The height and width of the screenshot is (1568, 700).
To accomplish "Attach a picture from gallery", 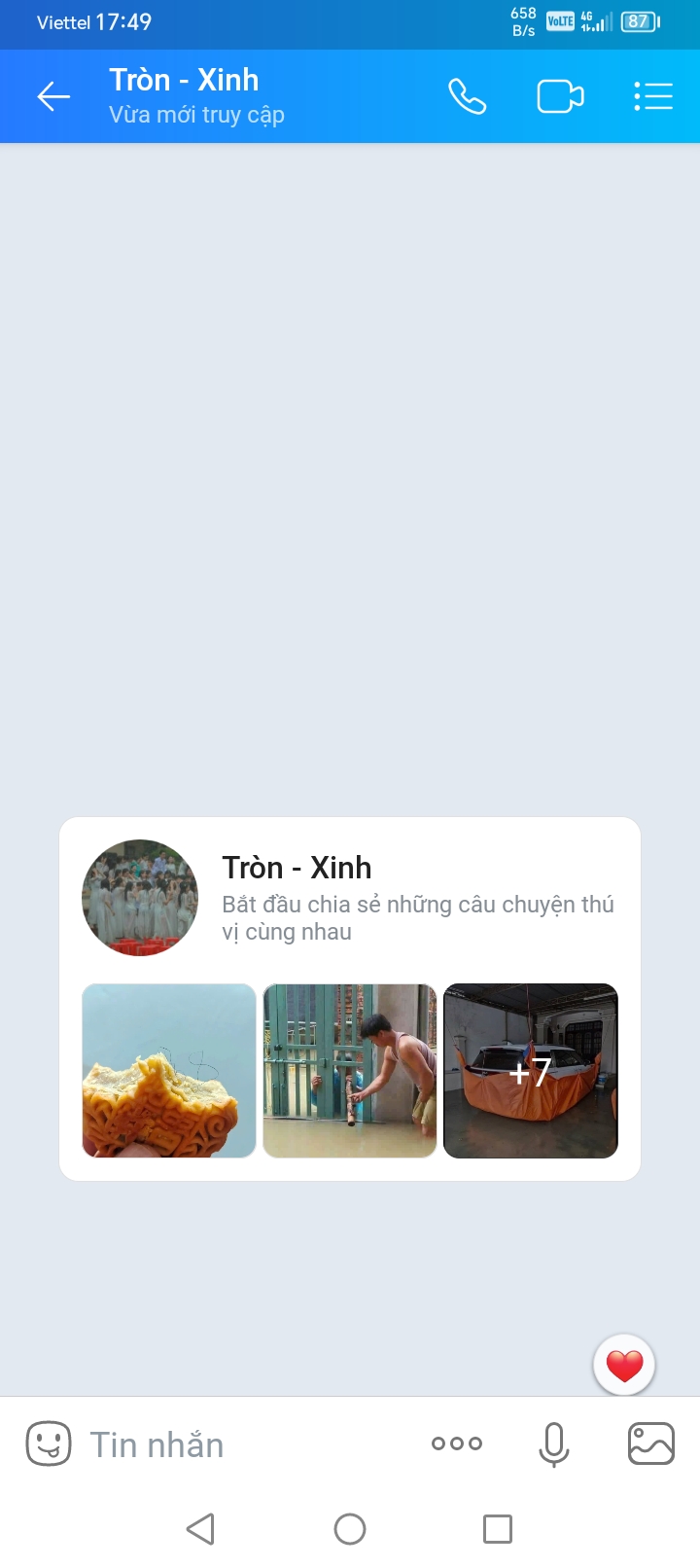I will click(651, 1443).
